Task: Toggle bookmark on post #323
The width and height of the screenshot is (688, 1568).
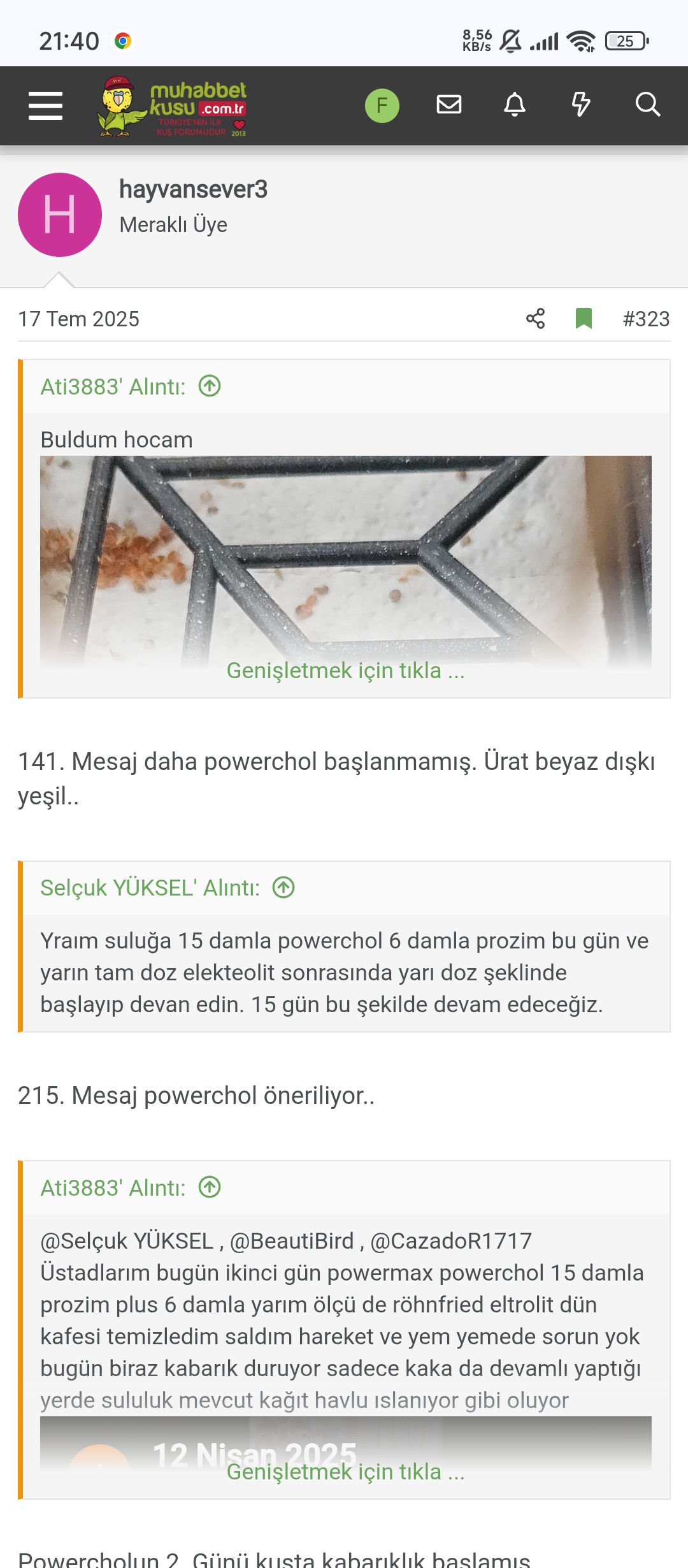Action: tap(584, 319)
